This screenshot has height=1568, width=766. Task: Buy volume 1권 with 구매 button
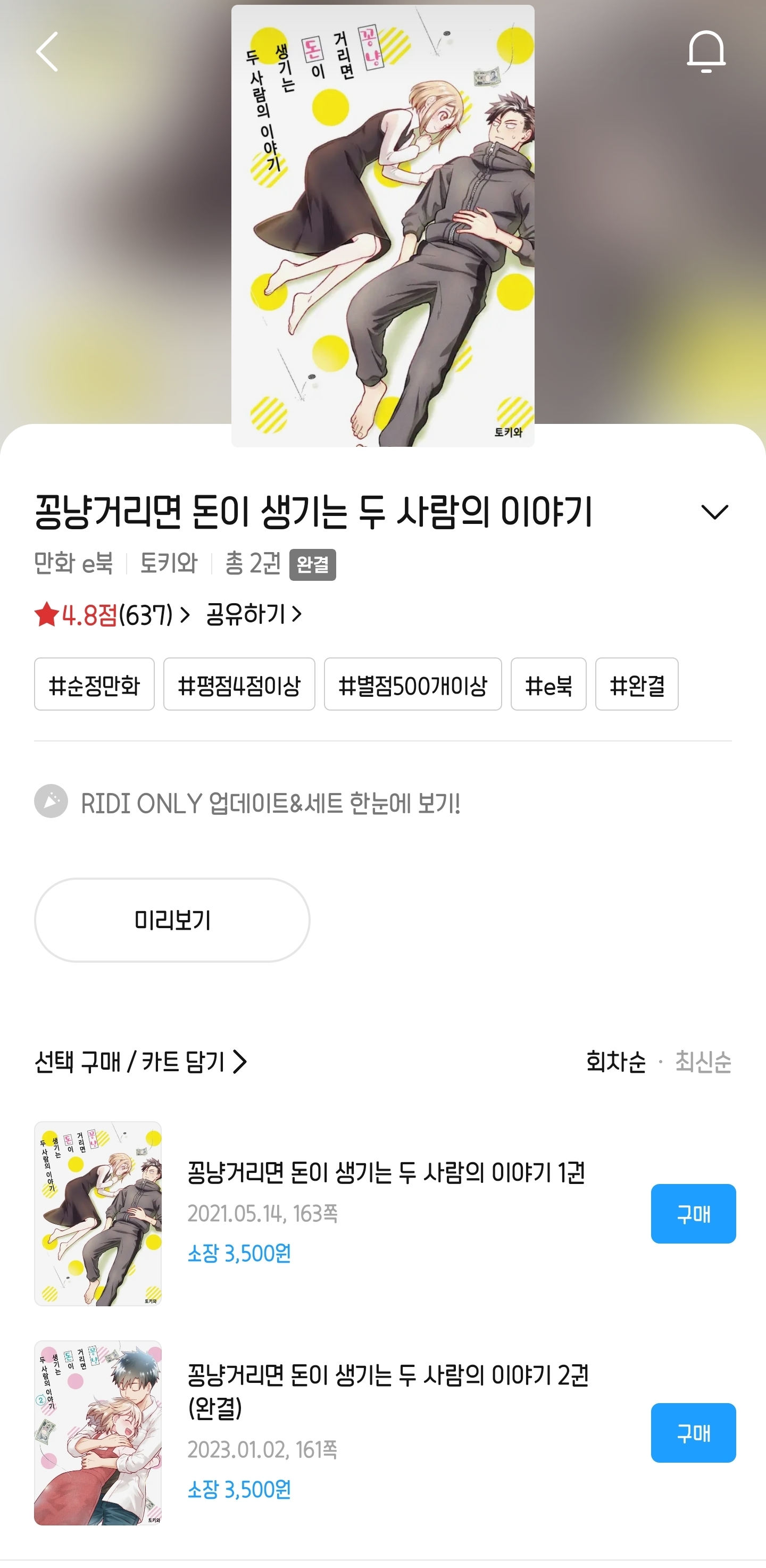[x=693, y=1214]
